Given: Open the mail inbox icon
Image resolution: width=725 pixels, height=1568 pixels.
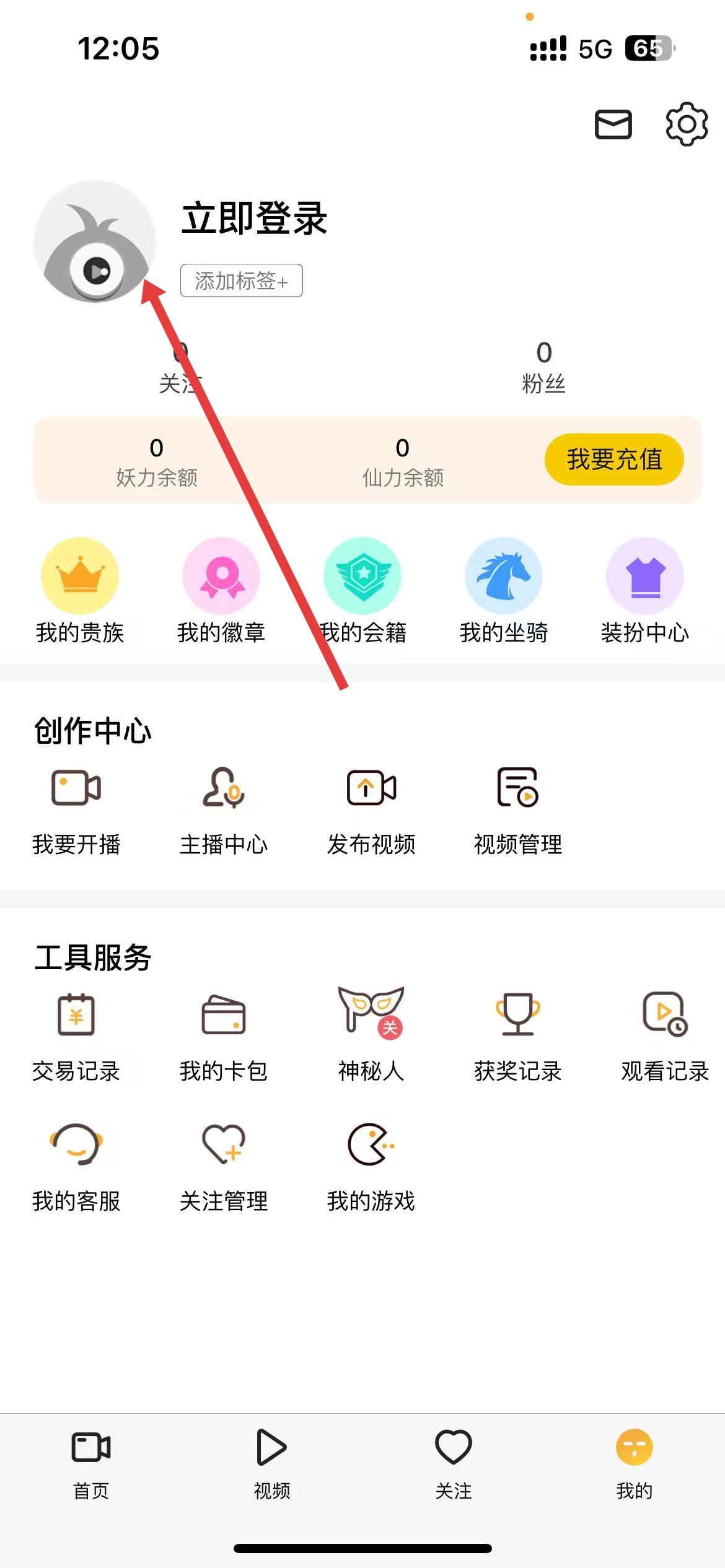Looking at the screenshot, I should [613, 124].
